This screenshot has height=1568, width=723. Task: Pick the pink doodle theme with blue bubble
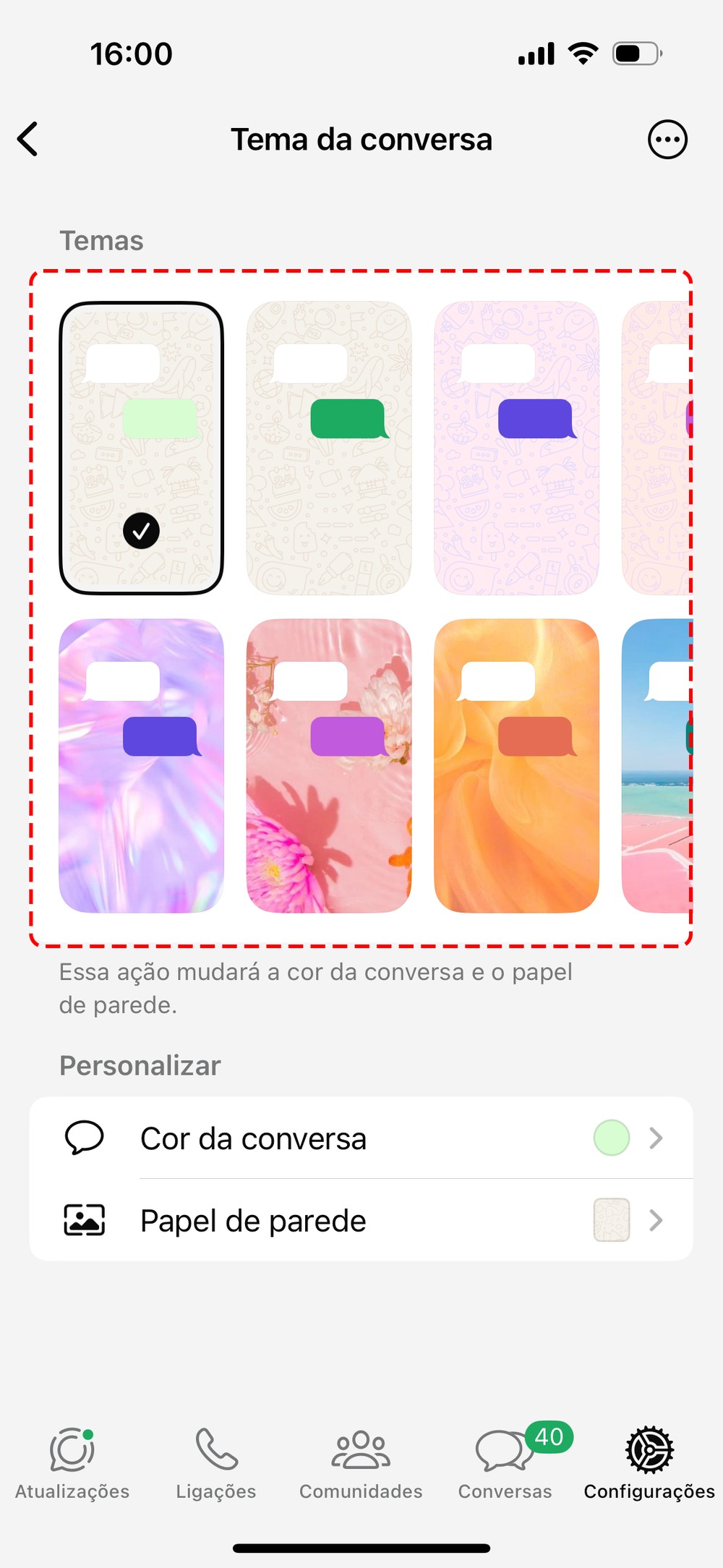pyautogui.click(x=516, y=448)
